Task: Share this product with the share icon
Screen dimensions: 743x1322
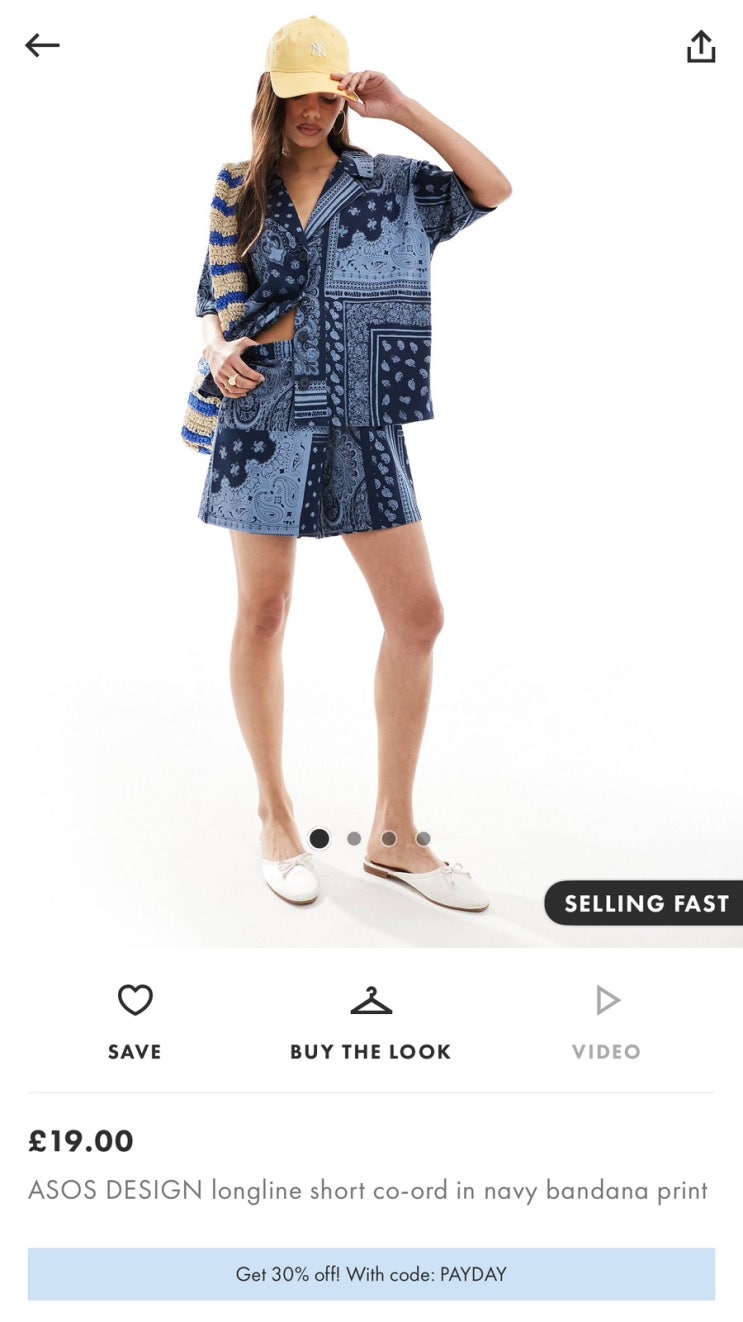Action: tap(701, 46)
